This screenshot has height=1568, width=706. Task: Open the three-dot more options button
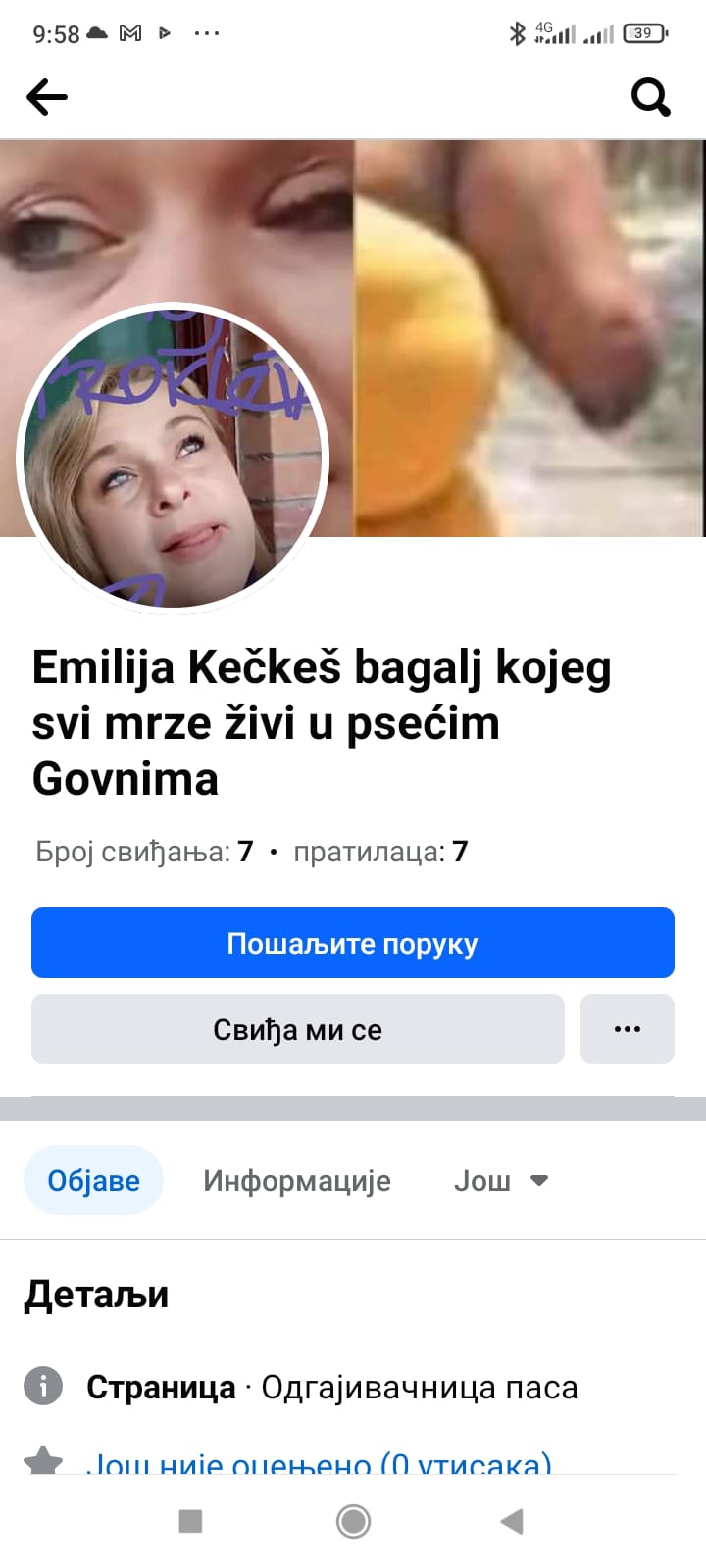tap(628, 1029)
